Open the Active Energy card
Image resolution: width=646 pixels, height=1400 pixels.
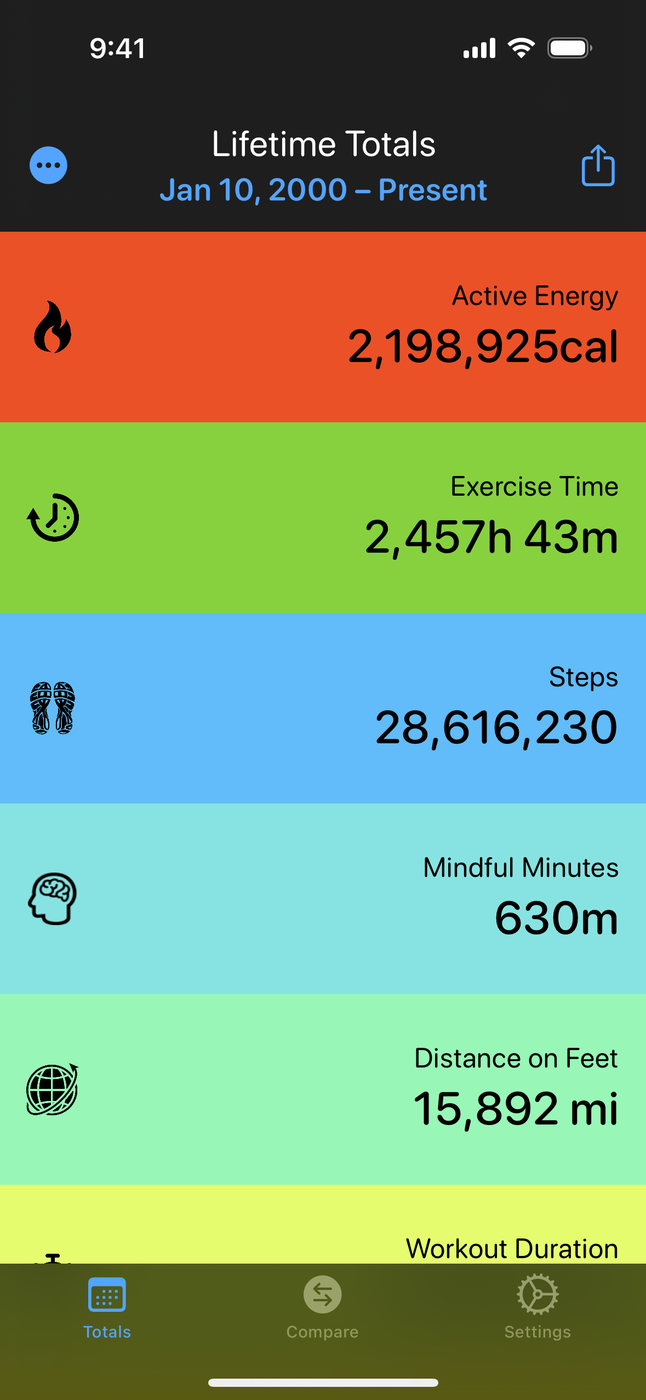coord(323,327)
